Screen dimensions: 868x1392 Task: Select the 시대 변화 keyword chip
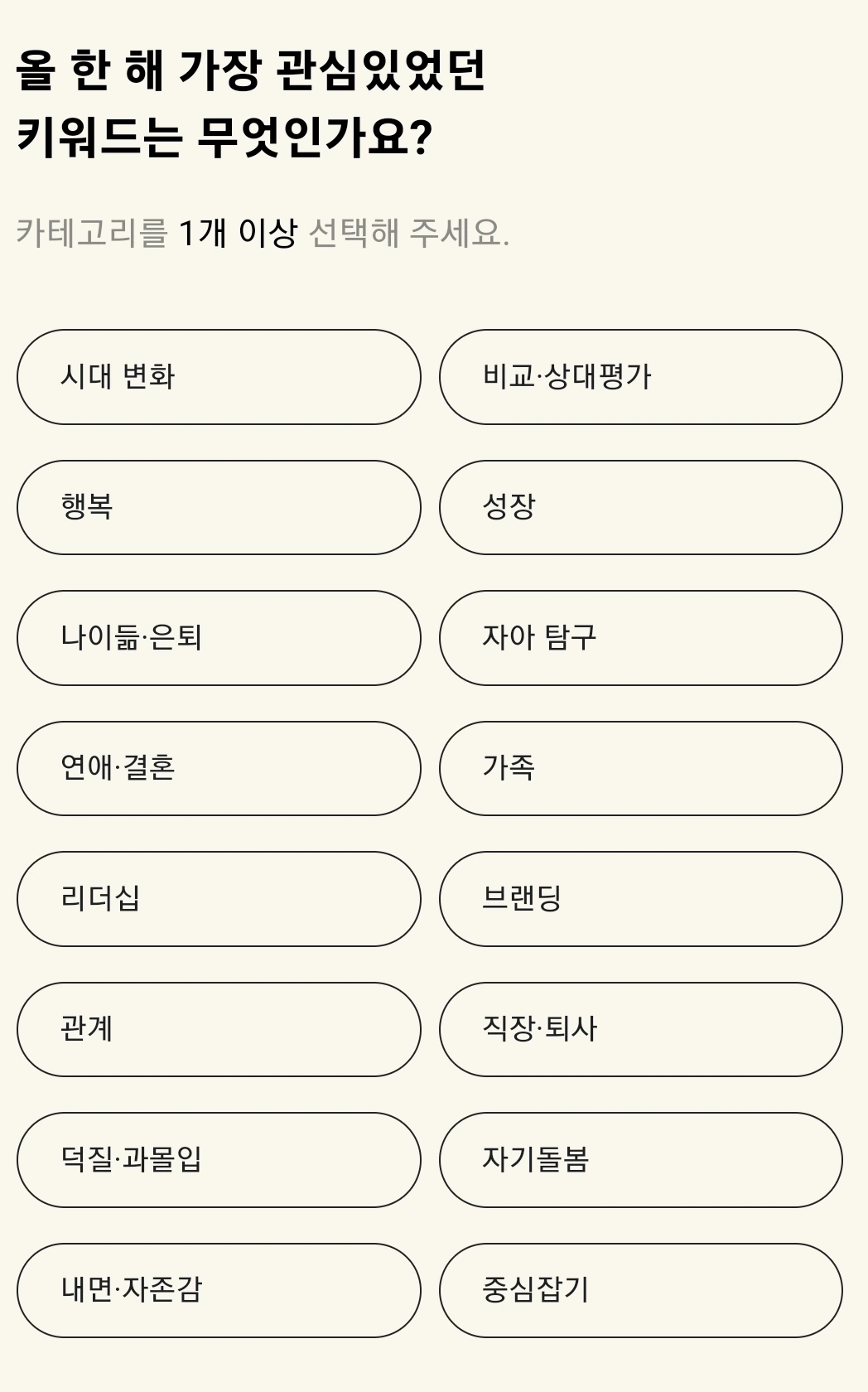point(219,377)
